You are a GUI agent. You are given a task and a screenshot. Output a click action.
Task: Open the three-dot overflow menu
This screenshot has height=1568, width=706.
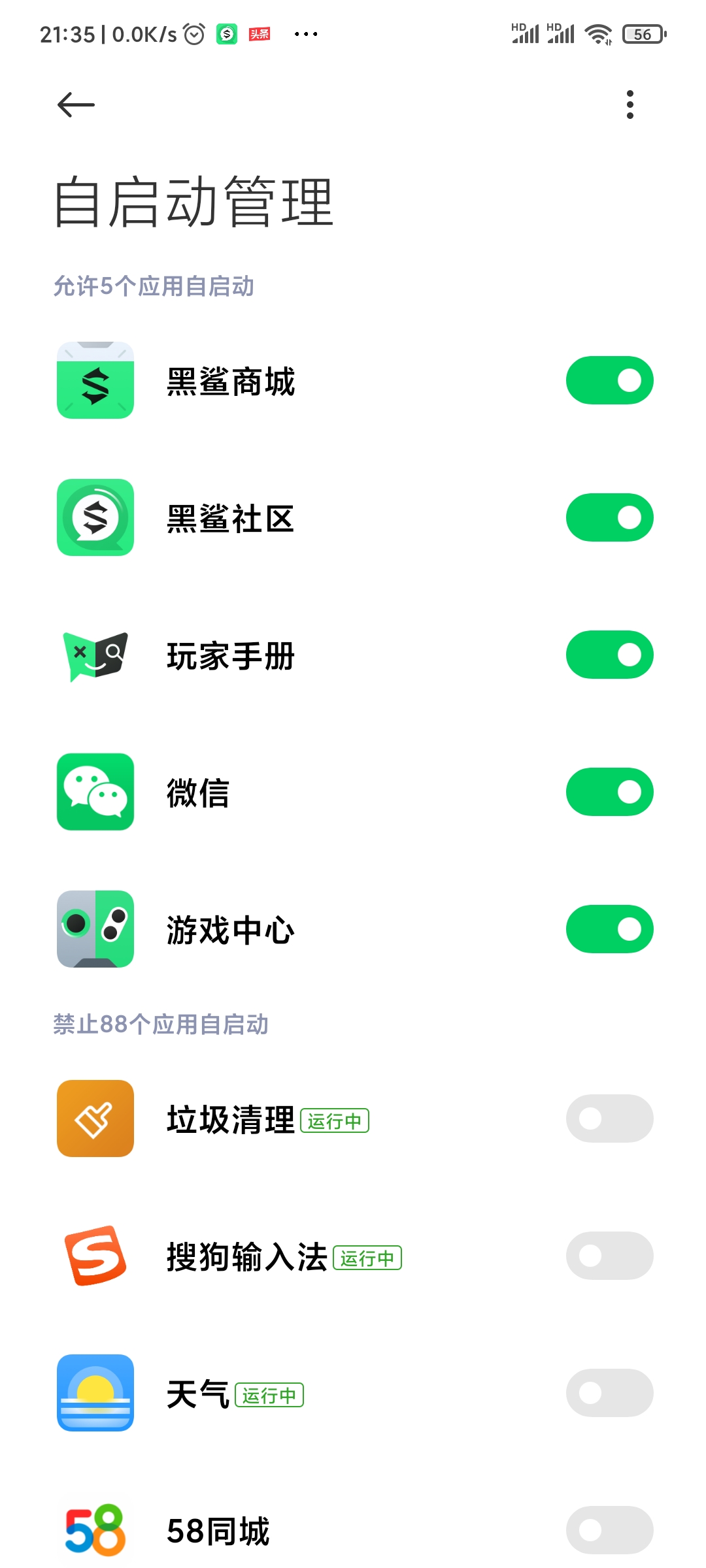click(x=630, y=105)
